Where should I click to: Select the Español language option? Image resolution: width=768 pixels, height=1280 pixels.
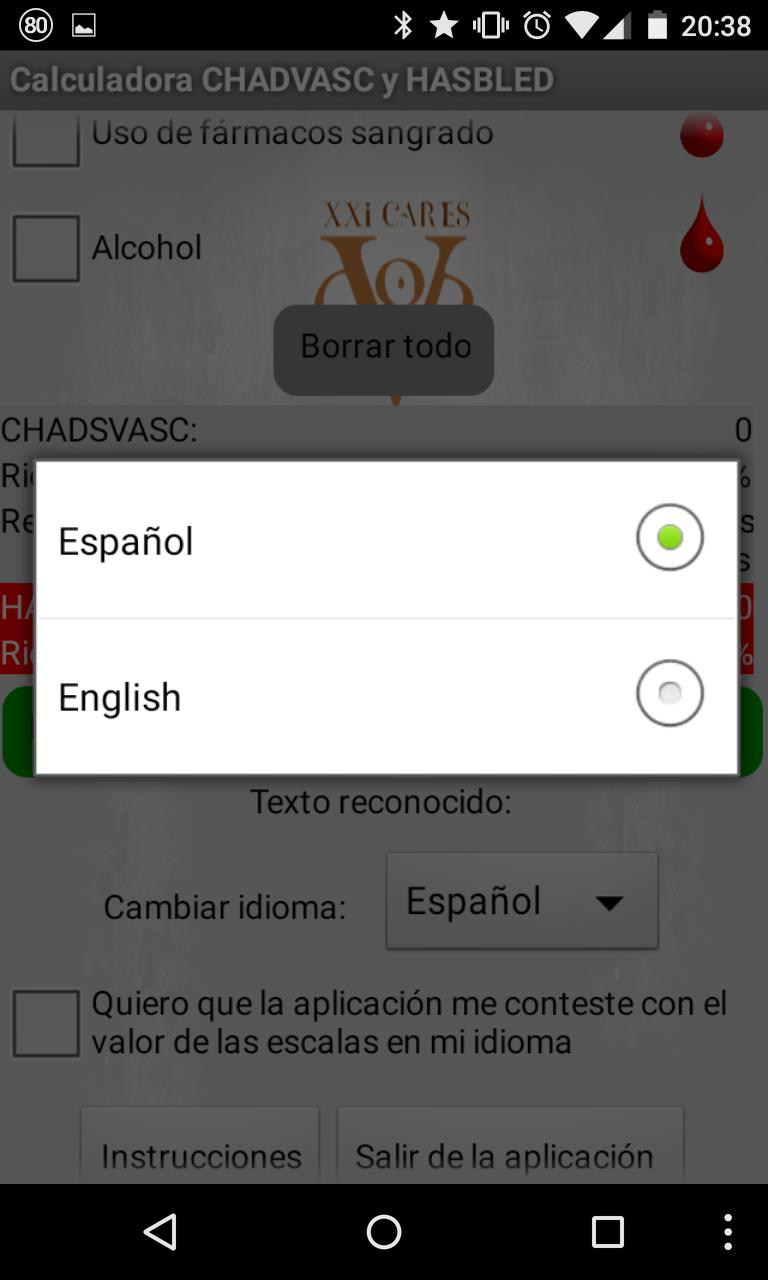(x=385, y=540)
